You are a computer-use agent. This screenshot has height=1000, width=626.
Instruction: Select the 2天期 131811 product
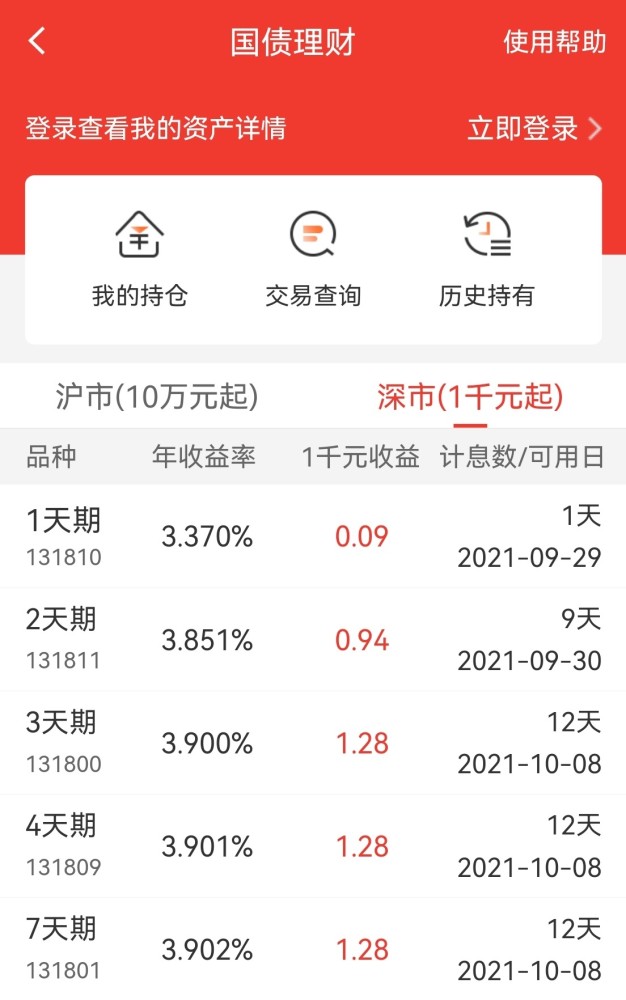pos(313,640)
